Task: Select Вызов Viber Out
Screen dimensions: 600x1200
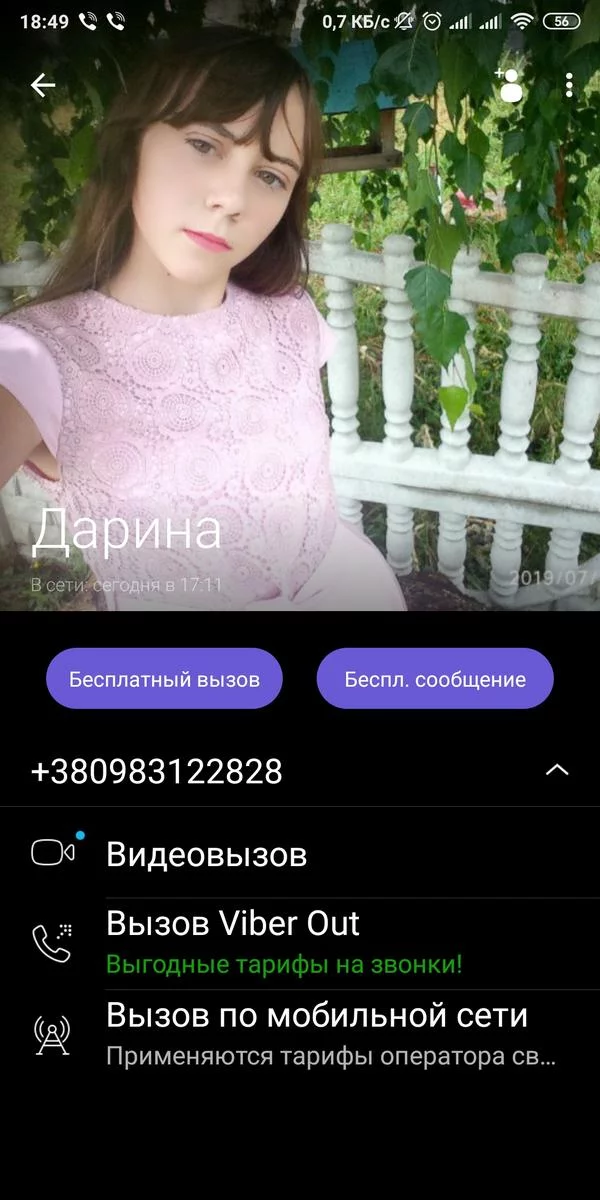Action: 300,943
